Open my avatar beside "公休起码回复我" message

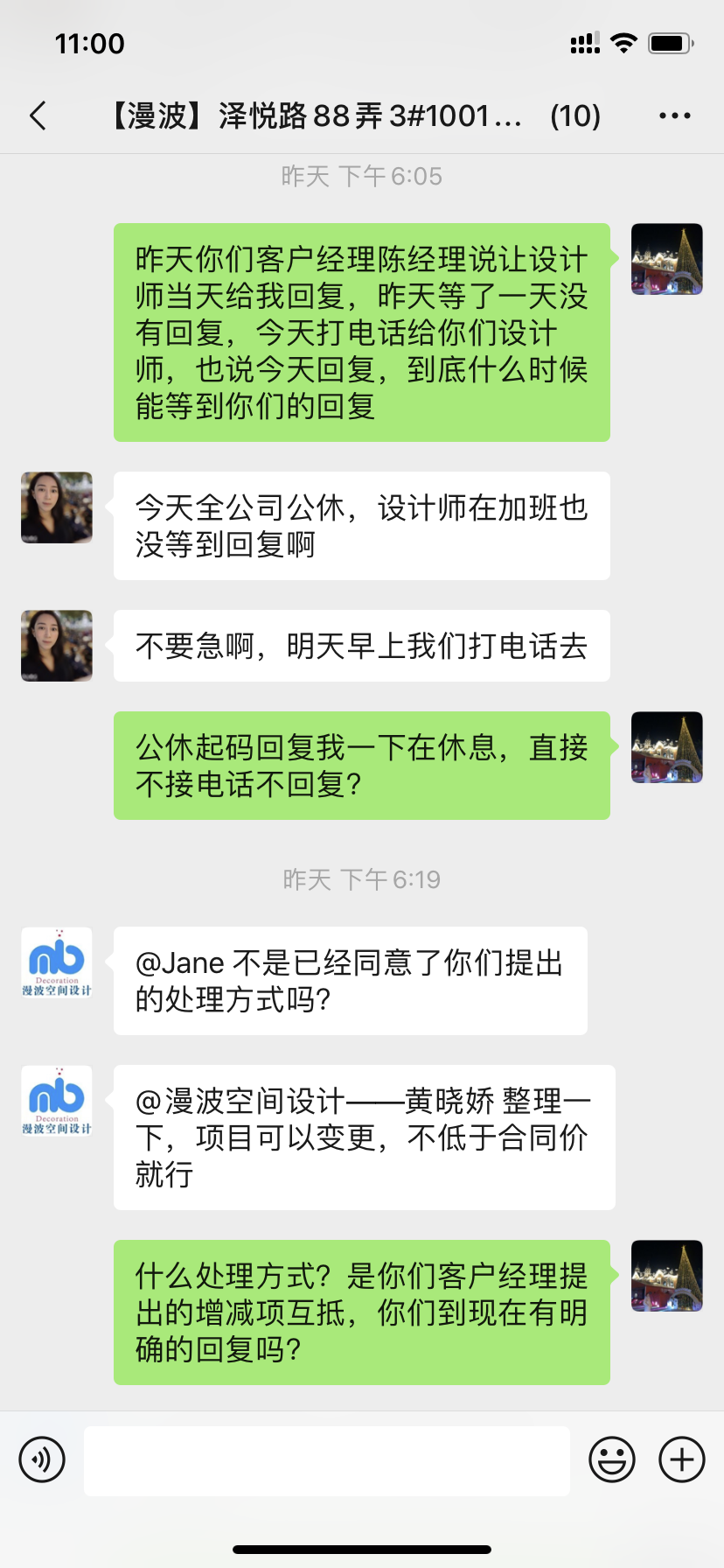click(667, 747)
